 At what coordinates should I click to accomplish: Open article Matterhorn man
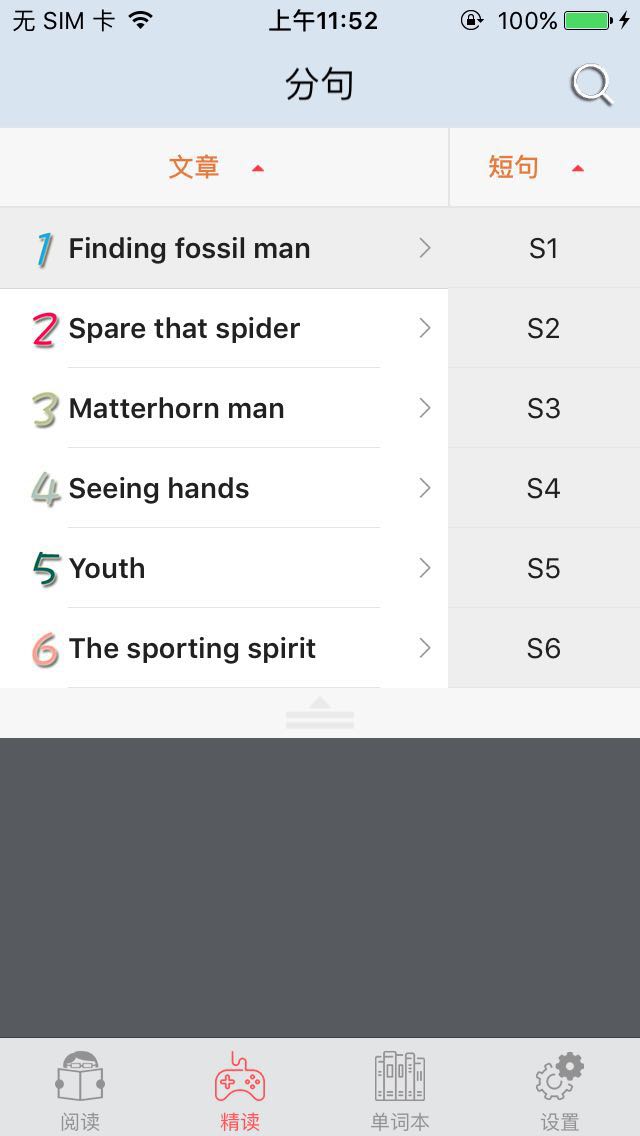[224, 409]
